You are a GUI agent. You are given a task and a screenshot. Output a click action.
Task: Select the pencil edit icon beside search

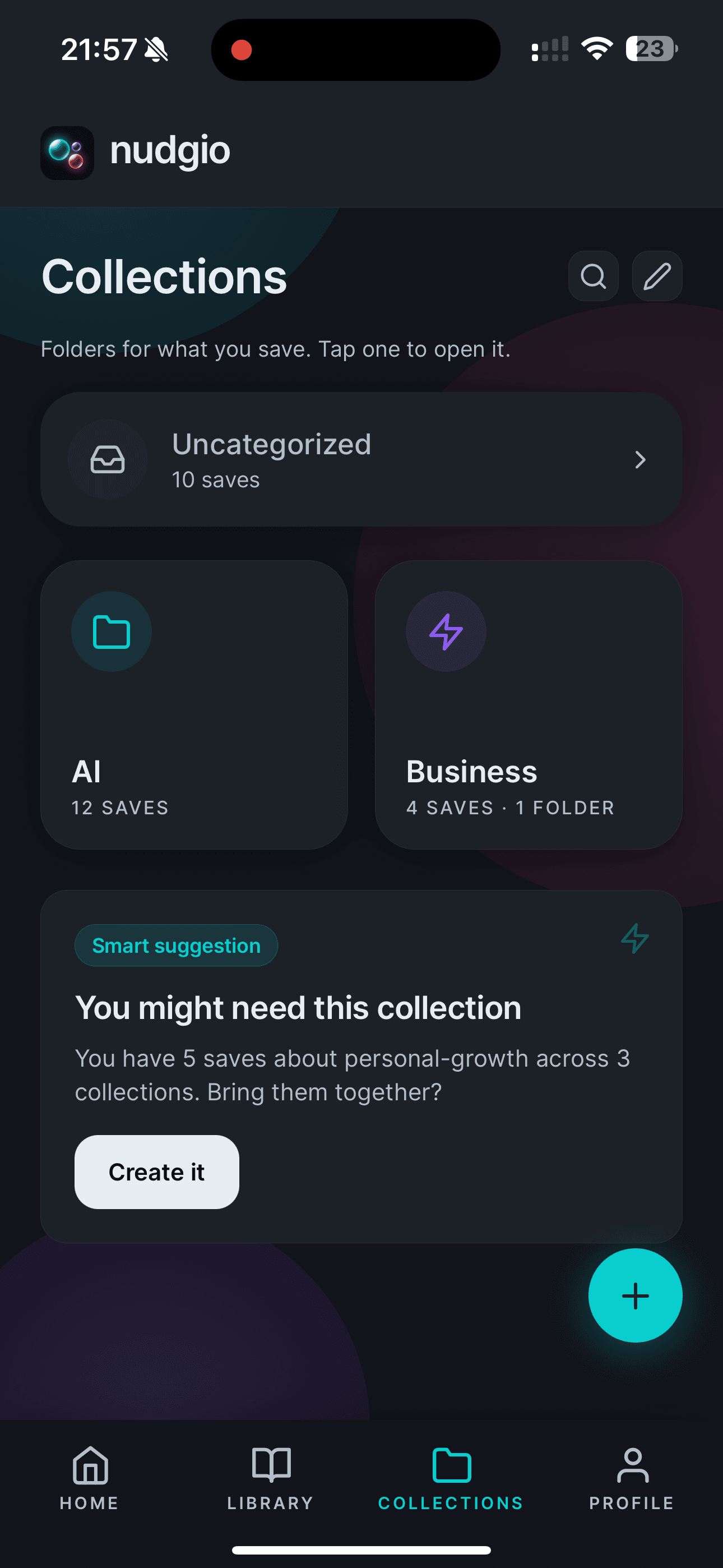point(657,276)
